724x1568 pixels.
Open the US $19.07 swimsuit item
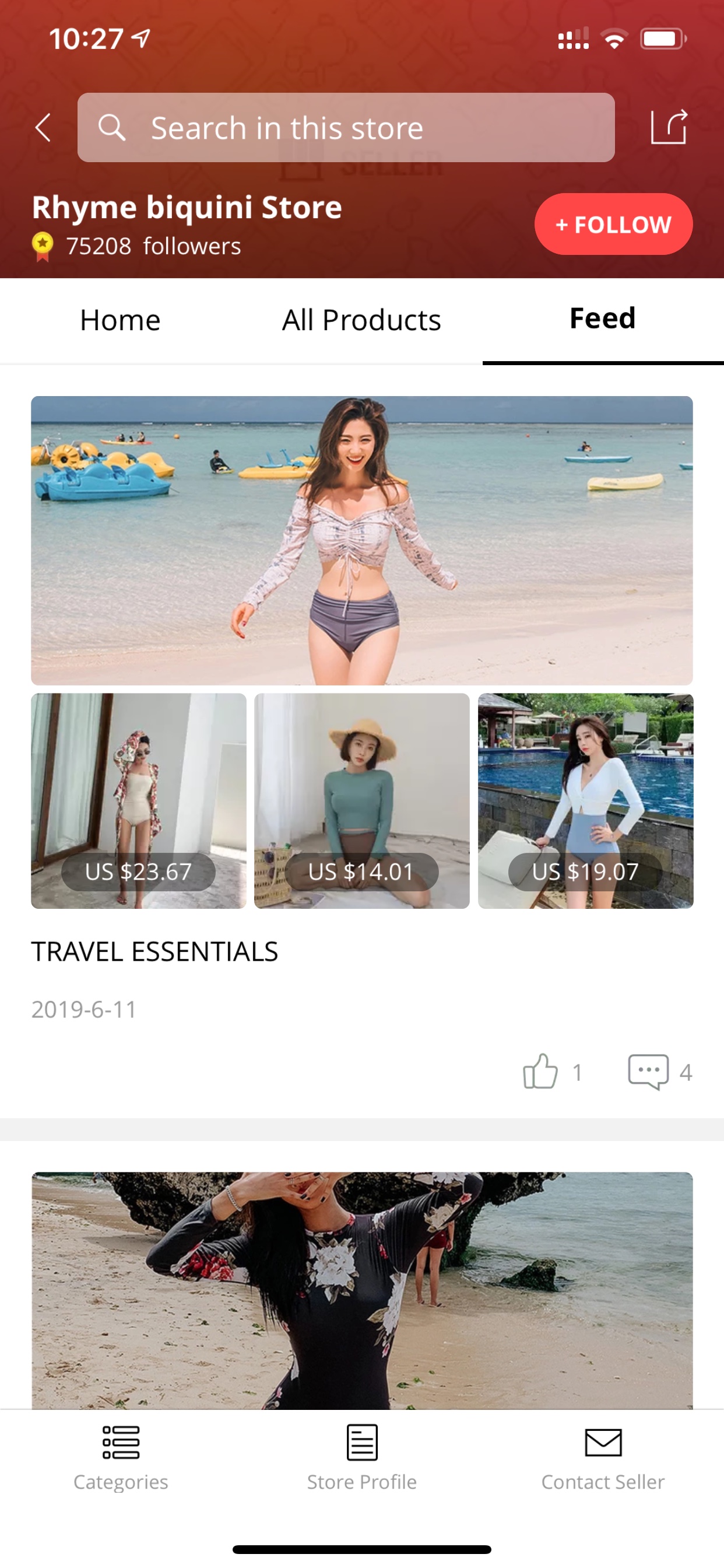point(585,801)
